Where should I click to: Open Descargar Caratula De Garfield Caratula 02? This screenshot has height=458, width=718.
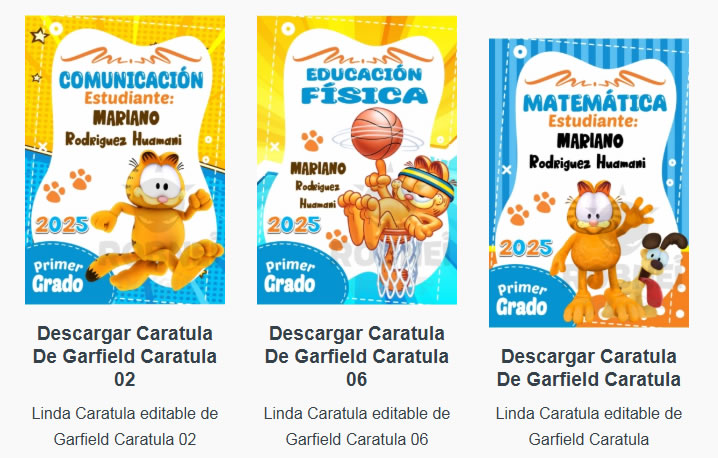(x=125, y=356)
